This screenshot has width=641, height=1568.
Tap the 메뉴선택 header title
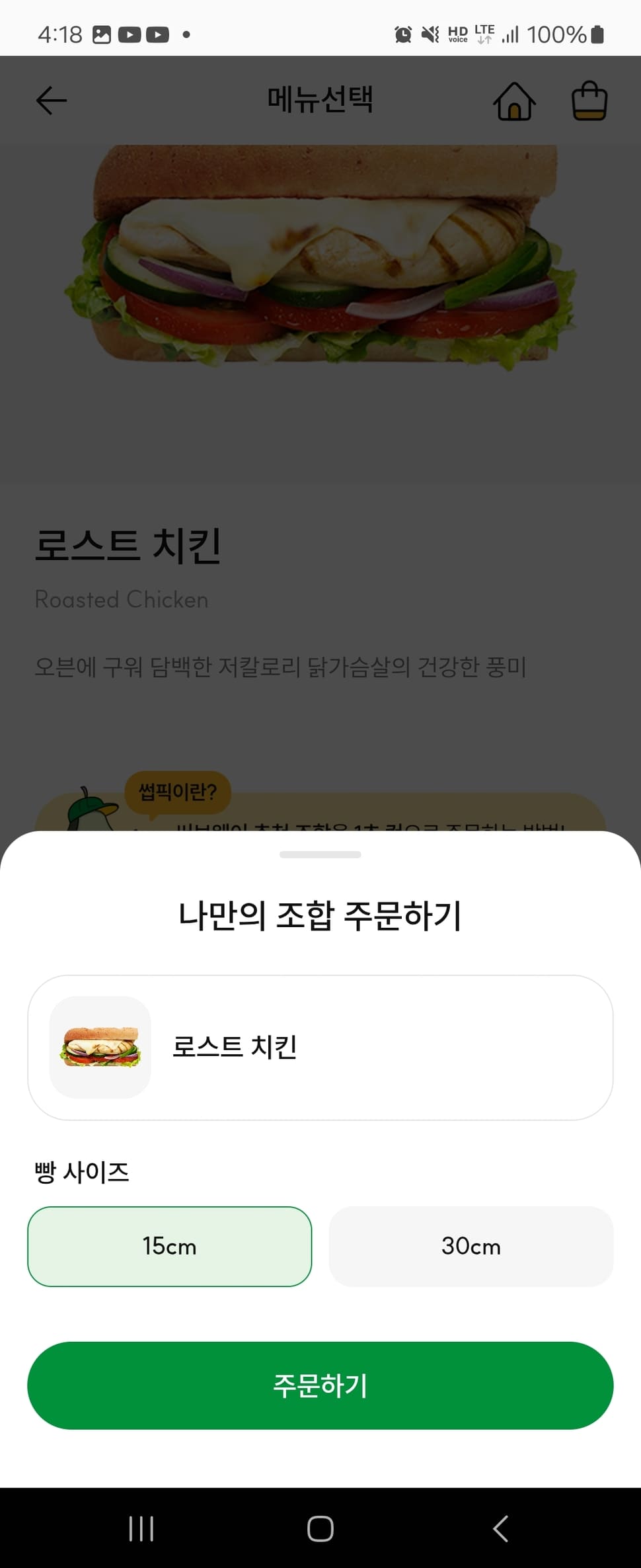click(x=320, y=99)
